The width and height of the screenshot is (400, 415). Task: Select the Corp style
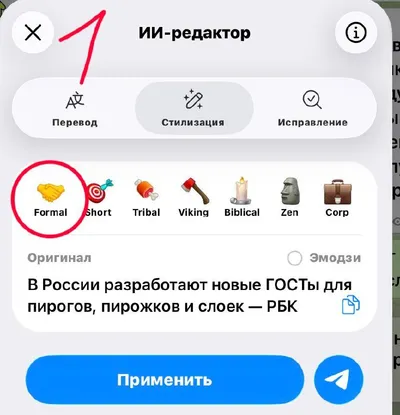(x=337, y=199)
